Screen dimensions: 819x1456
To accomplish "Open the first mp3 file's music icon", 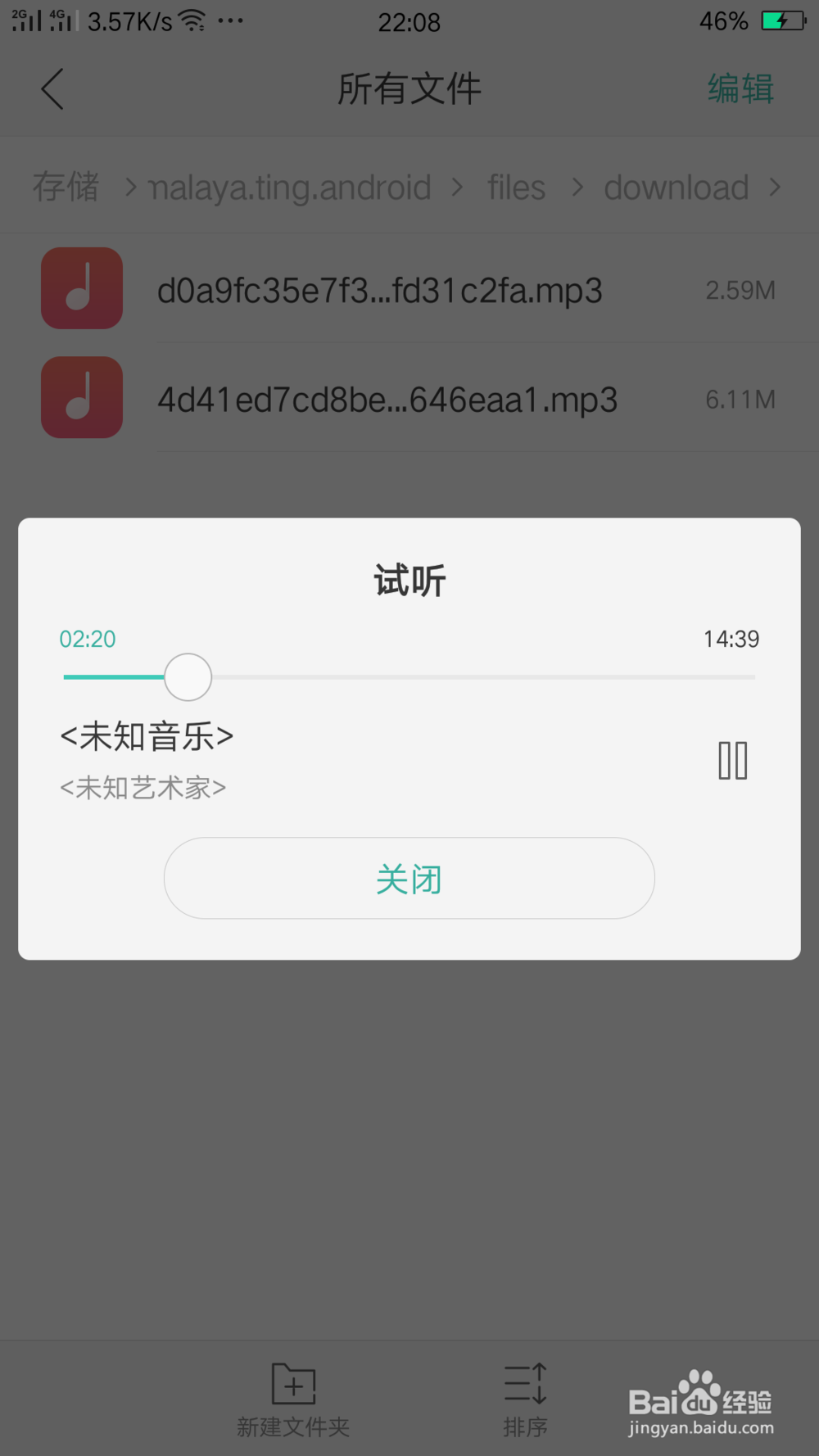I will [x=81, y=289].
